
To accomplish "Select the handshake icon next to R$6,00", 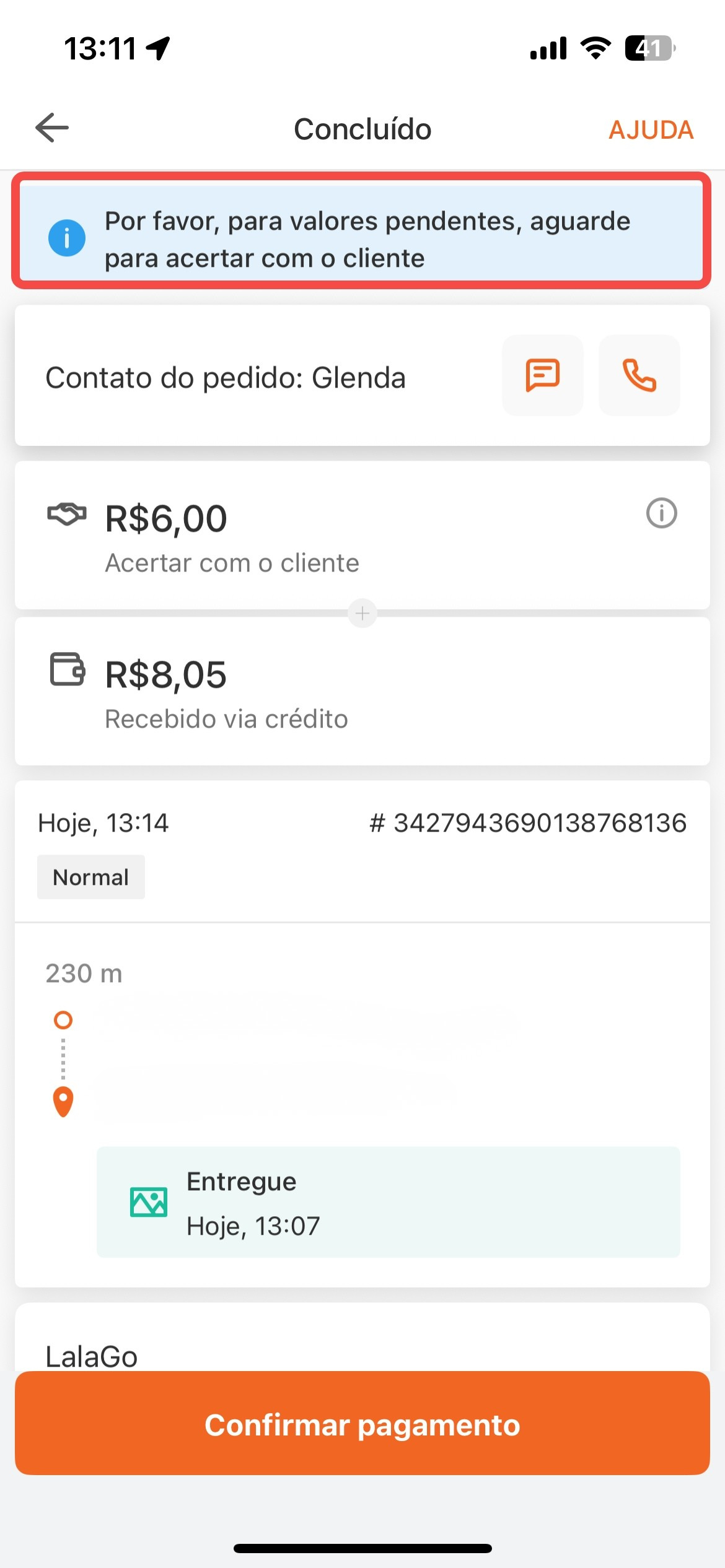I will (66, 515).
